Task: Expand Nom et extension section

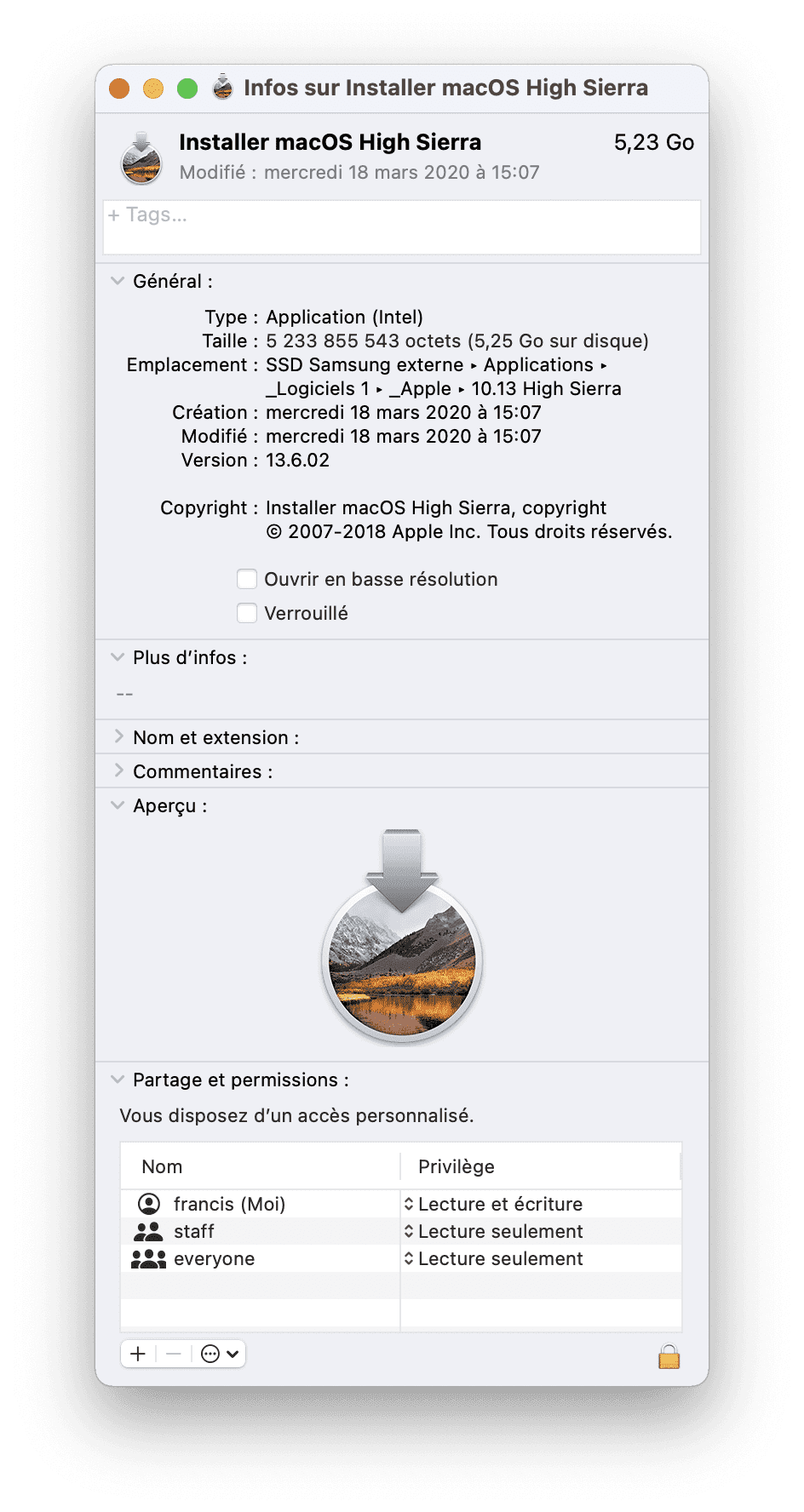Action: 118,737
